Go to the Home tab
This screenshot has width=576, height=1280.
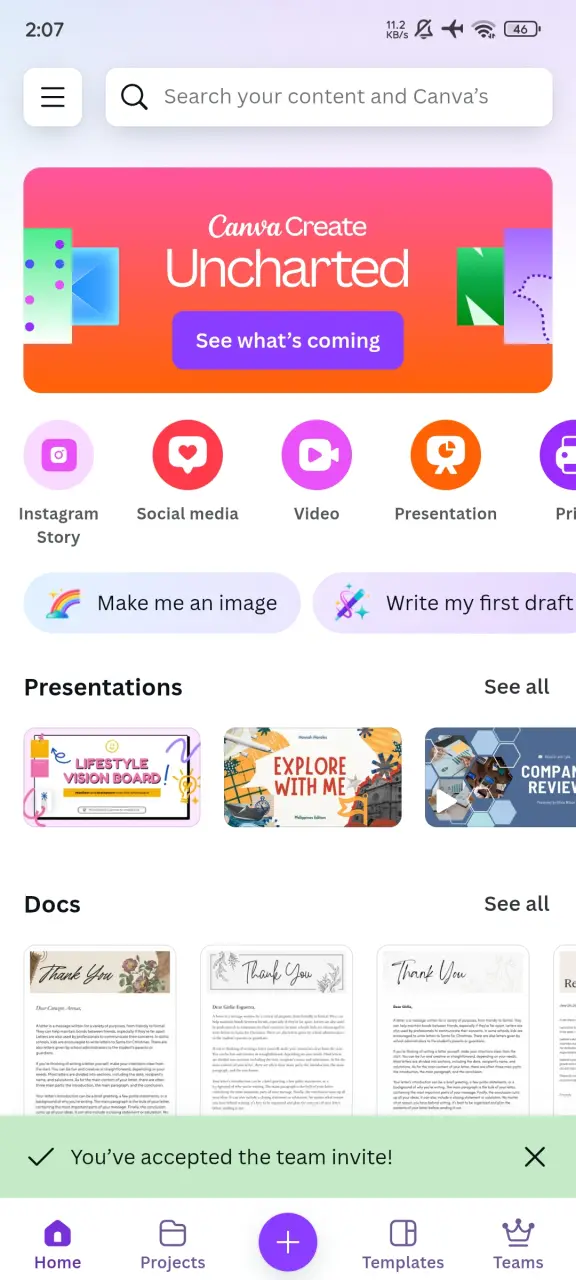tap(58, 1245)
